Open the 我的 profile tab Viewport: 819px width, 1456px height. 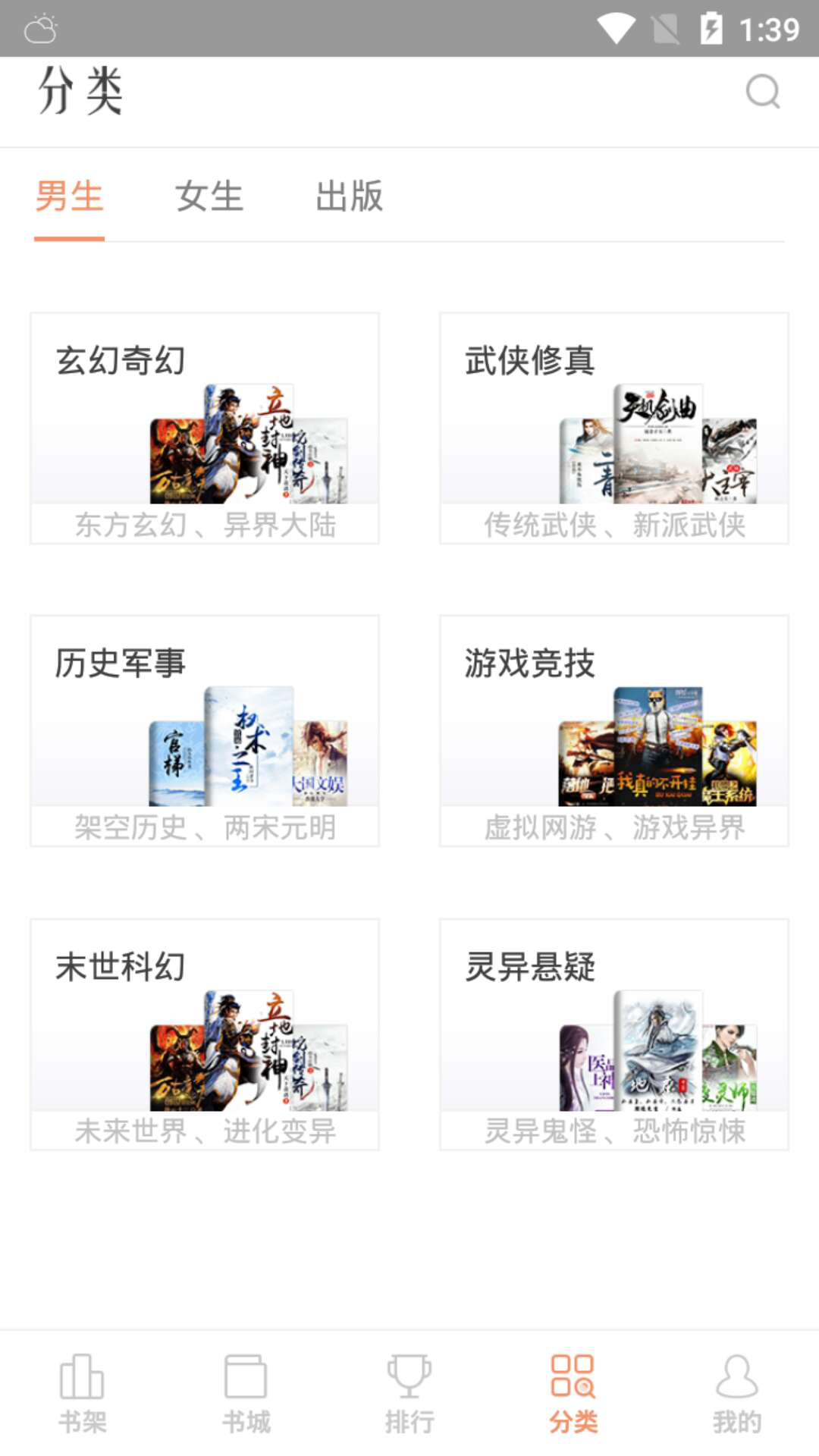pos(736,1394)
